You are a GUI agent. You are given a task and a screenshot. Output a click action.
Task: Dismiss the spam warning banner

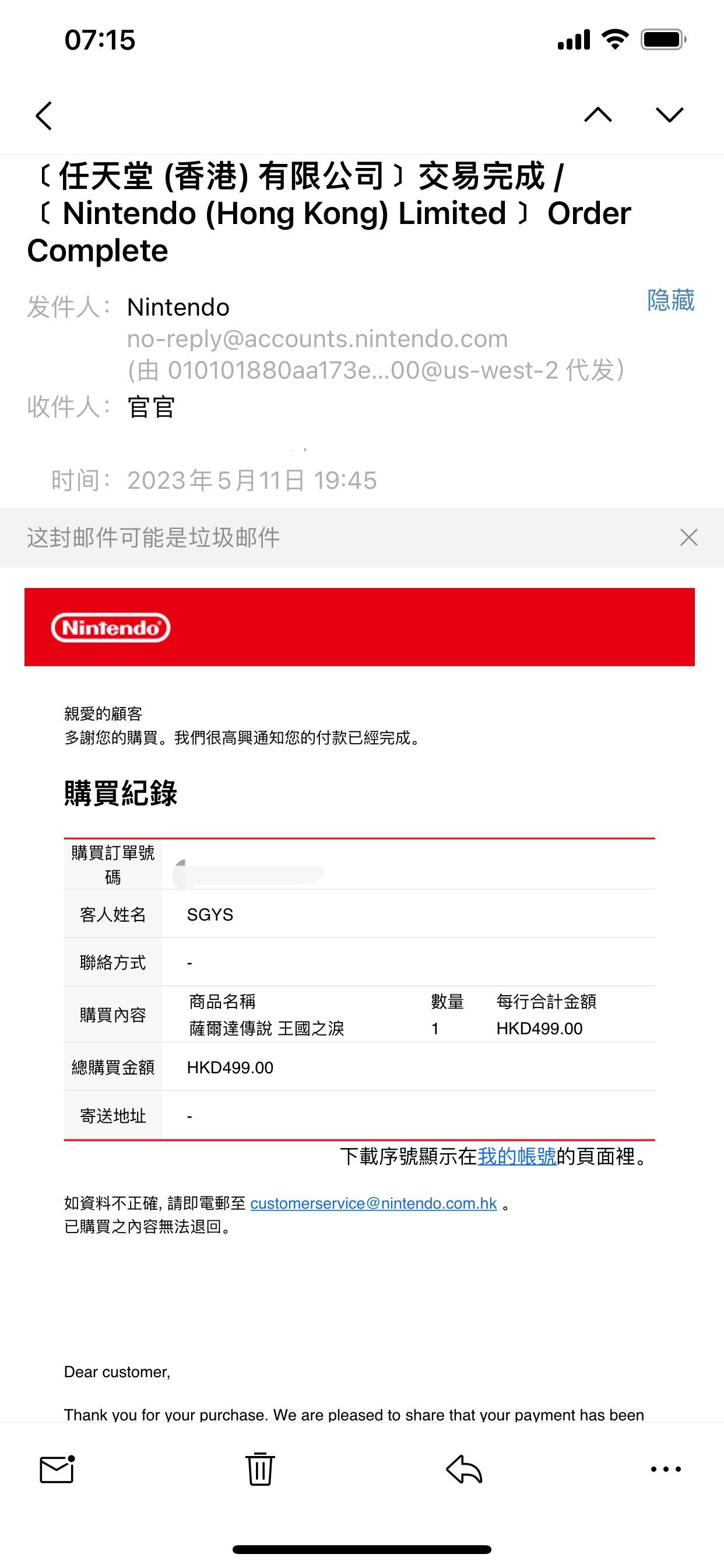click(688, 537)
